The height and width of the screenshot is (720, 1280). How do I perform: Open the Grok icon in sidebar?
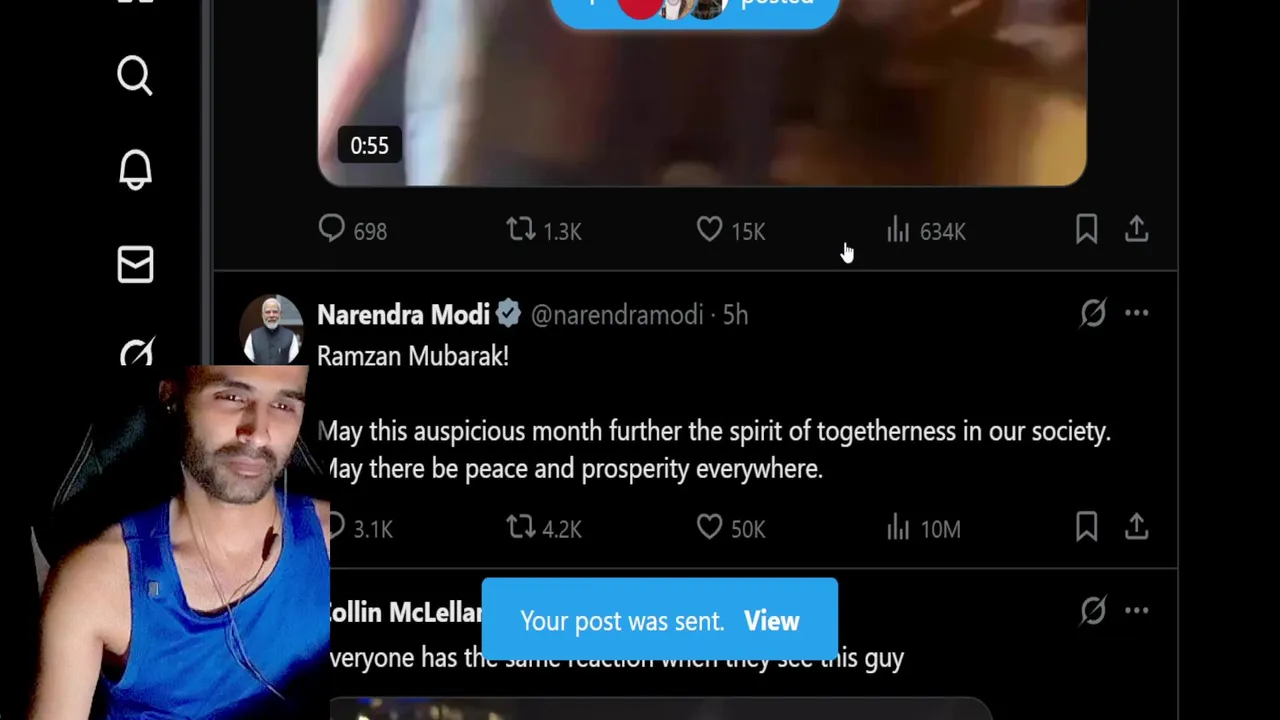tap(137, 353)
